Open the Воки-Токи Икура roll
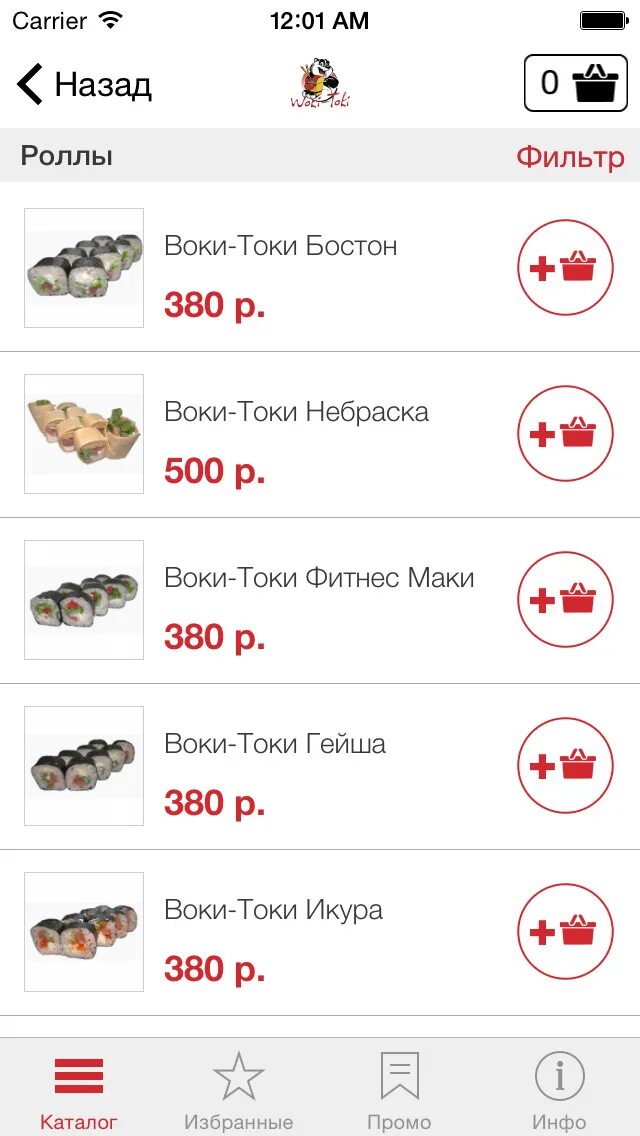This screenshot has width=640, height=1136. pos(273,910)
